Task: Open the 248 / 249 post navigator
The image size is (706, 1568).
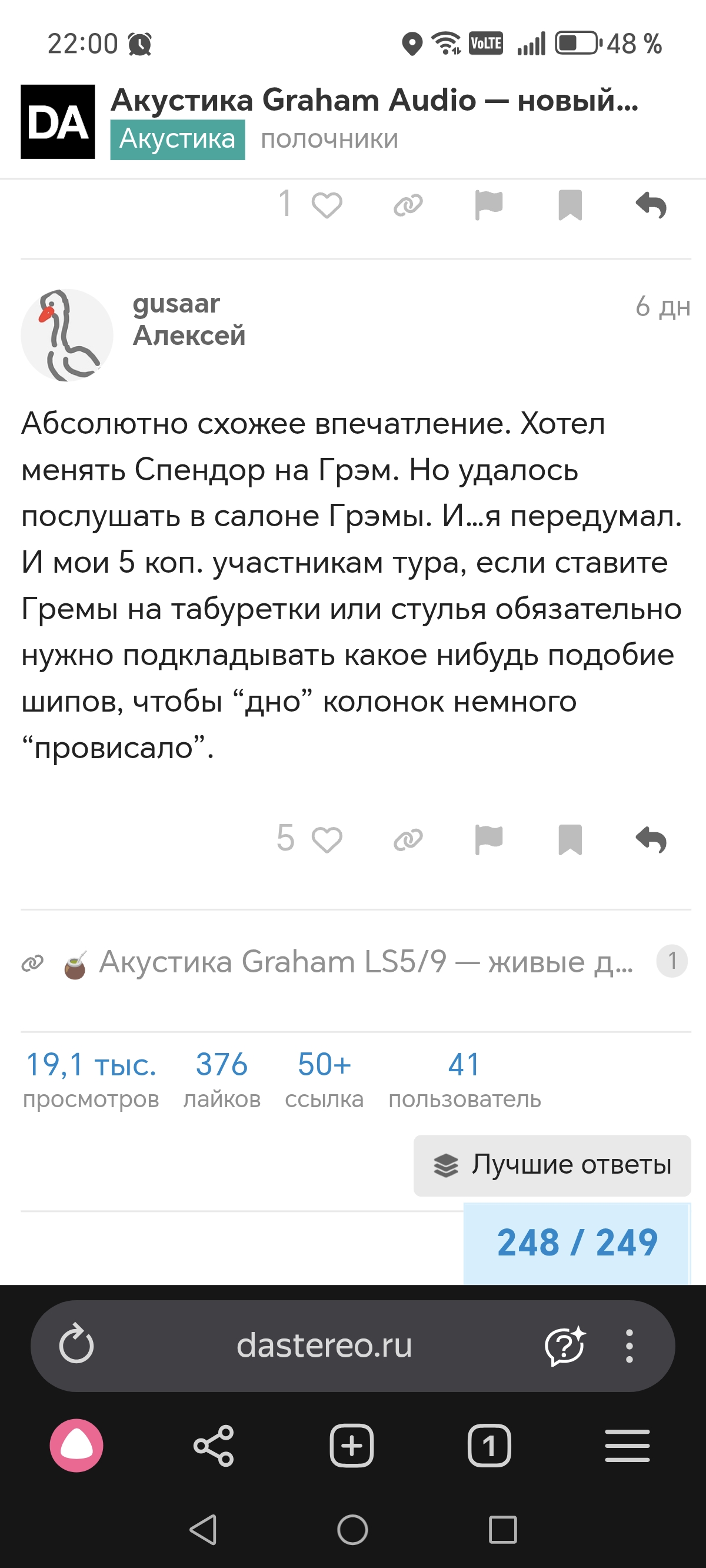Action: (577, 1243)
